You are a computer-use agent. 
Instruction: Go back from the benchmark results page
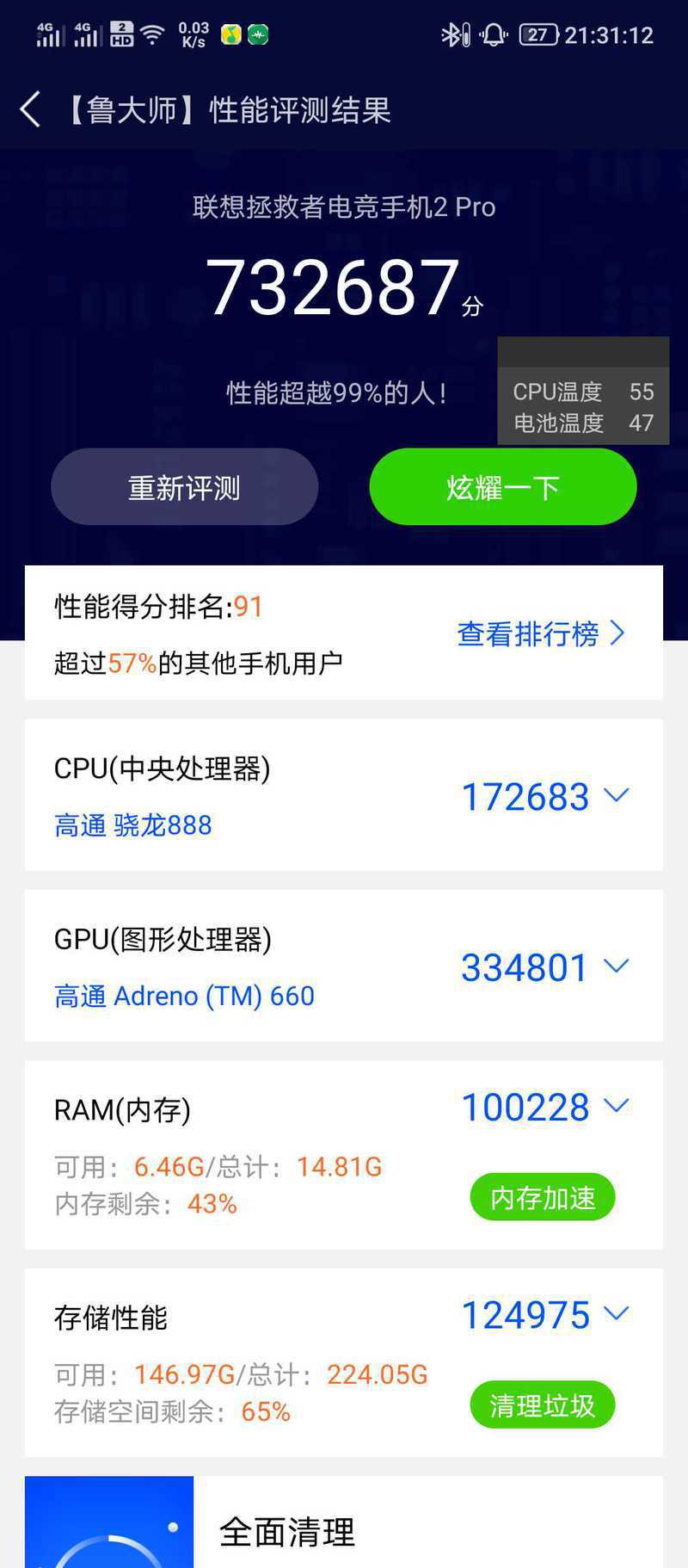30,110
